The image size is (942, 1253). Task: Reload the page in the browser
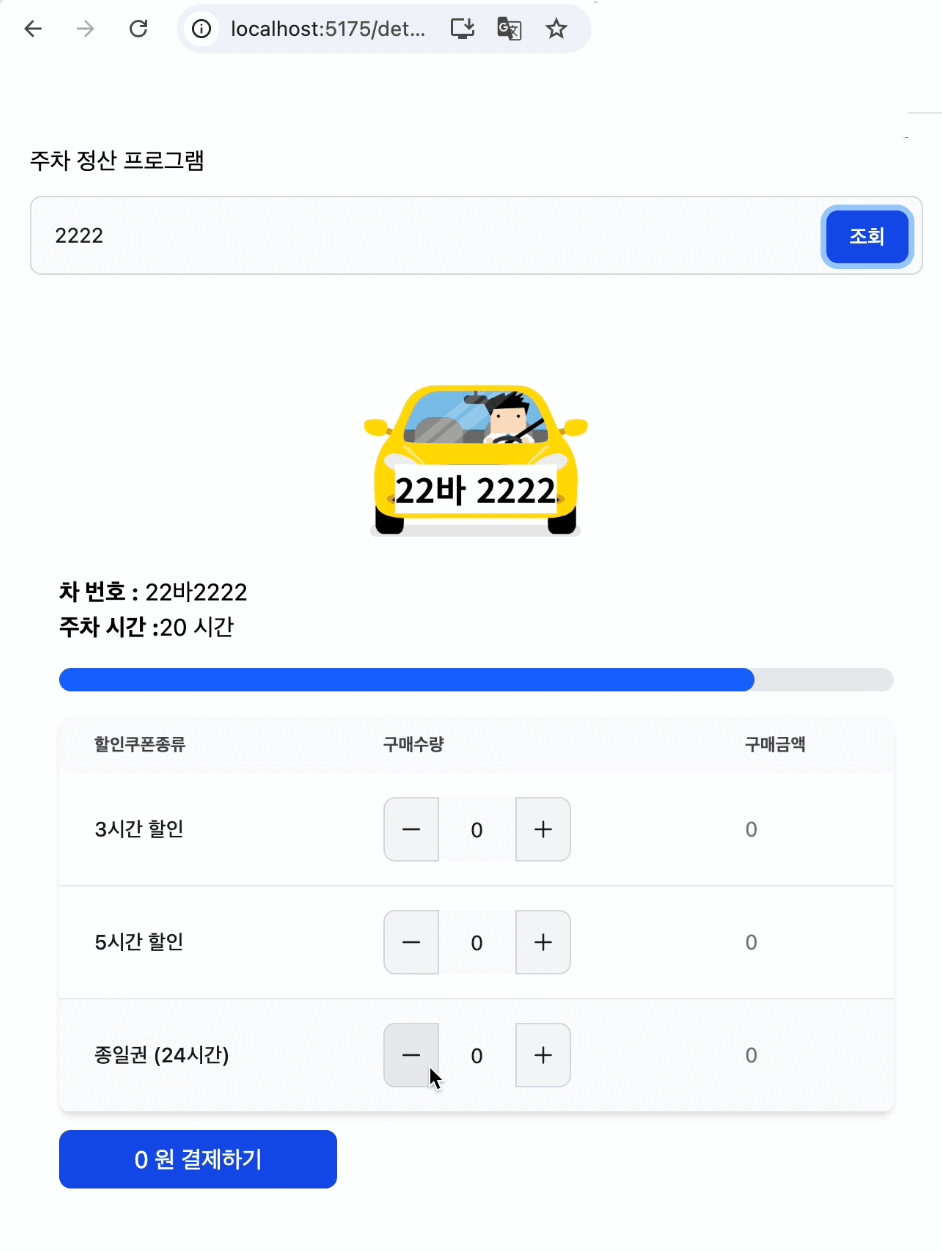pos(139,29)
